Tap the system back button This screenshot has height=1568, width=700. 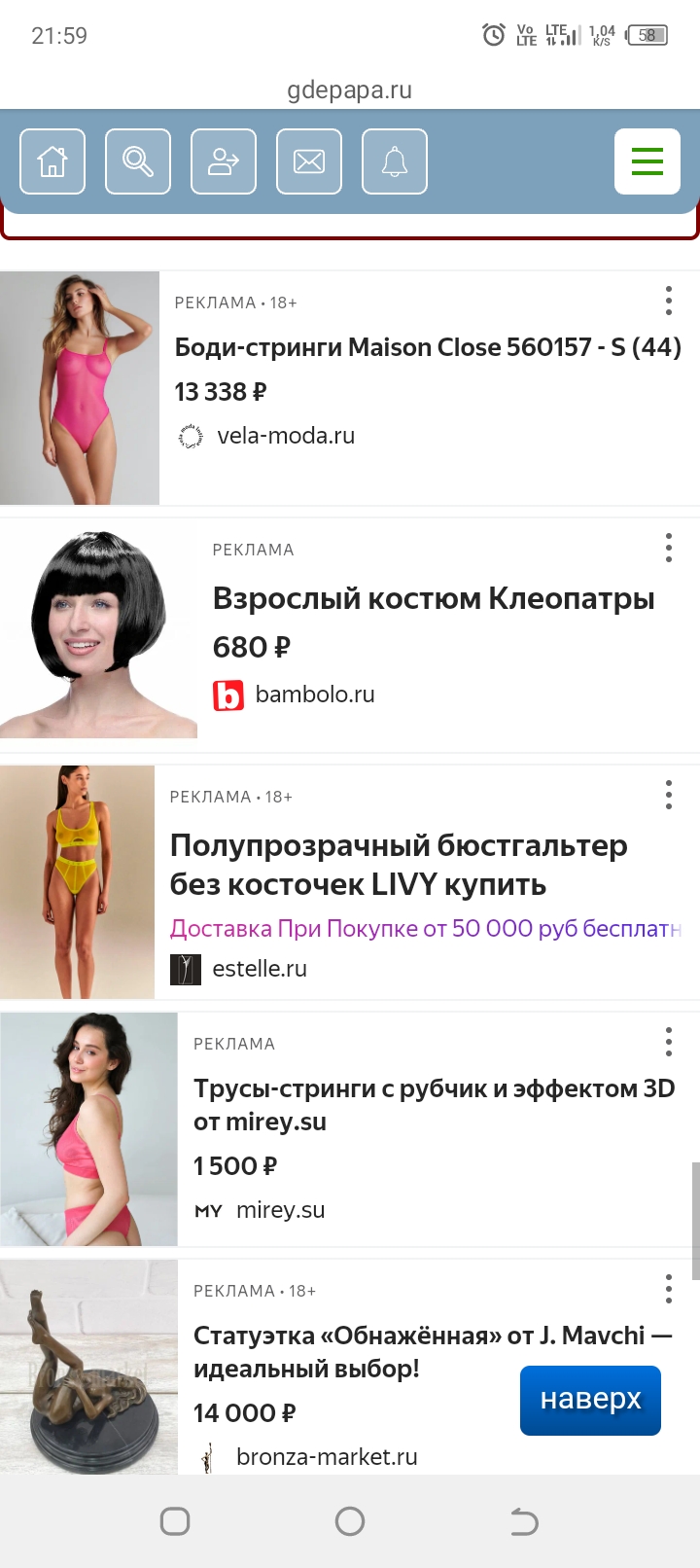524,1521
